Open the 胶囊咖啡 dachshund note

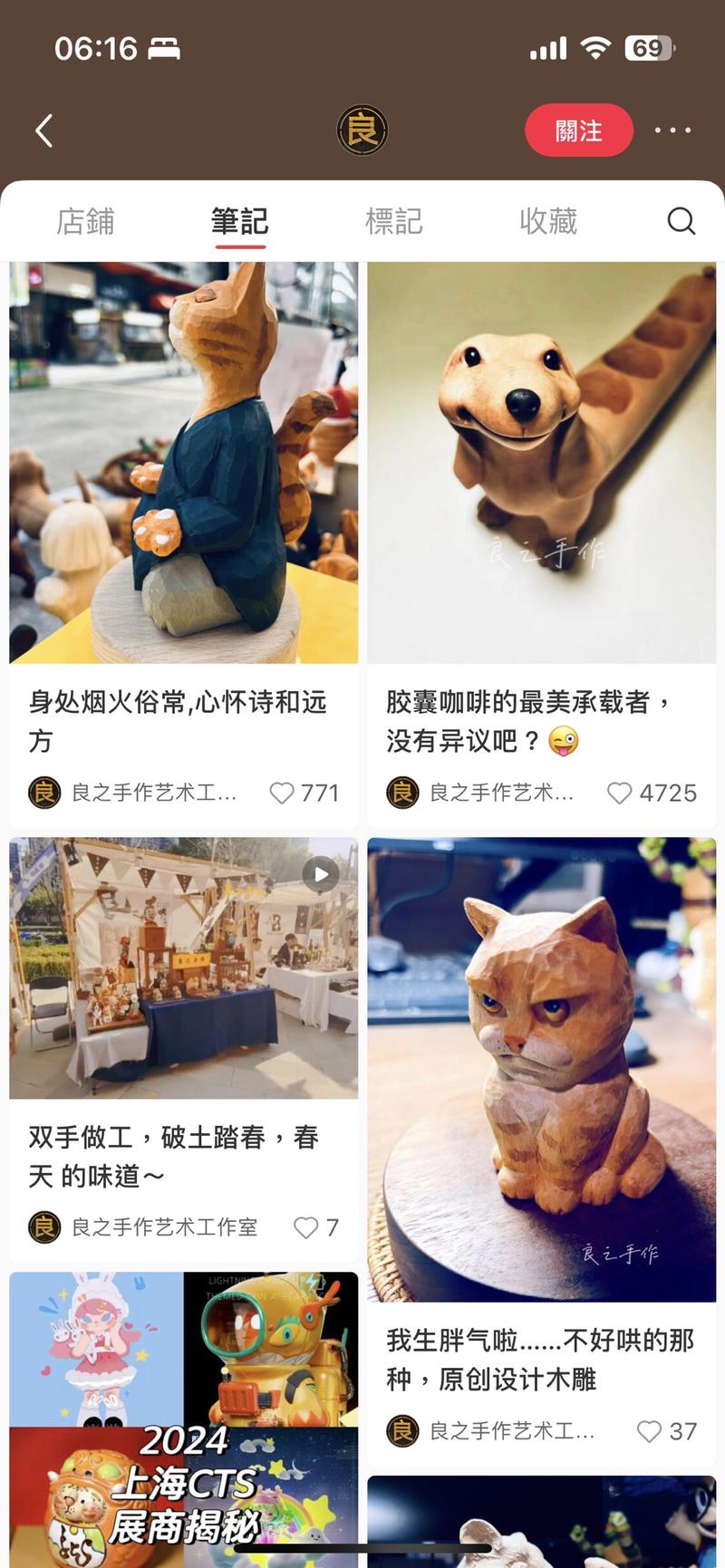[x=541, y=462]
